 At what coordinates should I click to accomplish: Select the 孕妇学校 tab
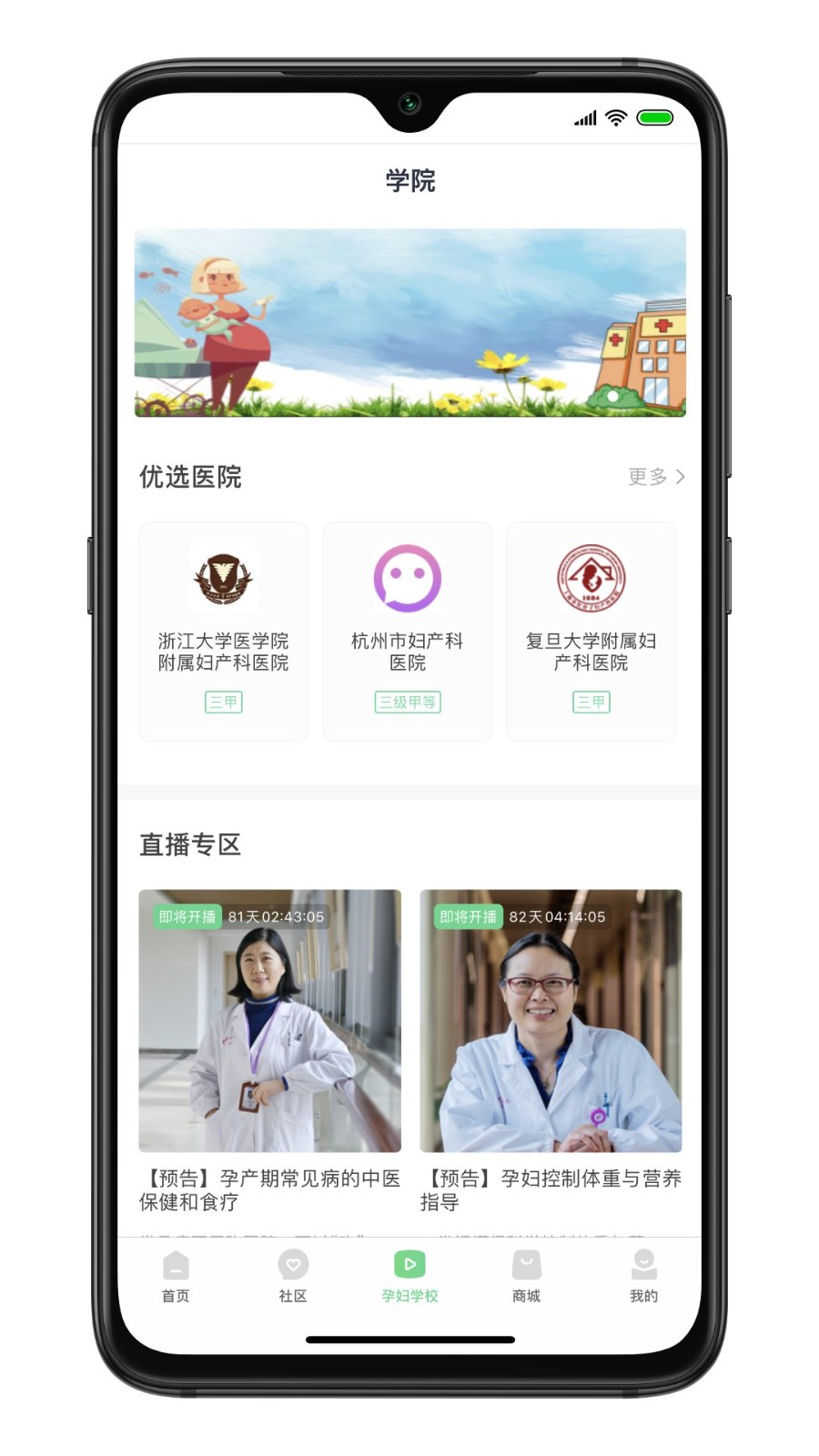coord(409,1277)
